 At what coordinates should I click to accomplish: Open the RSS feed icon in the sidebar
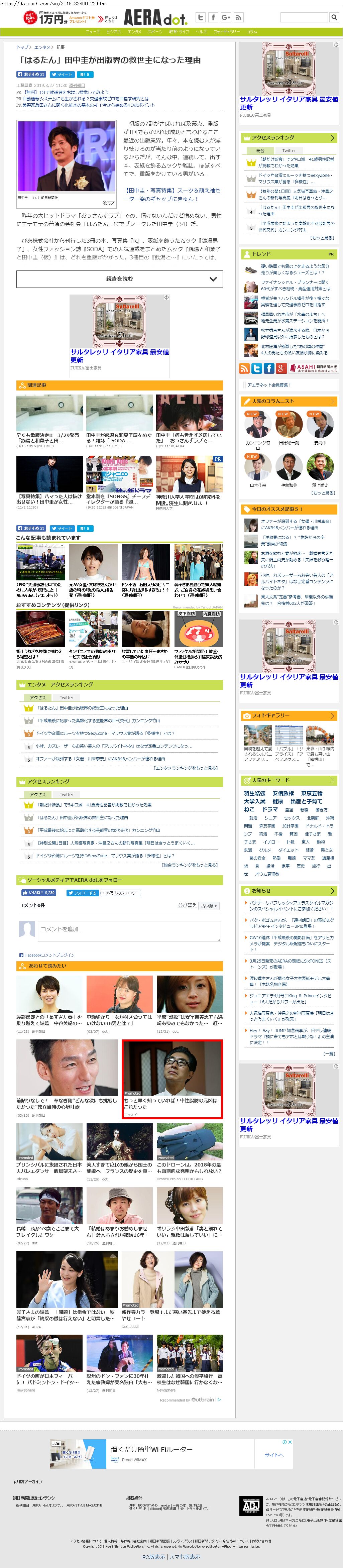pos(244,368)
